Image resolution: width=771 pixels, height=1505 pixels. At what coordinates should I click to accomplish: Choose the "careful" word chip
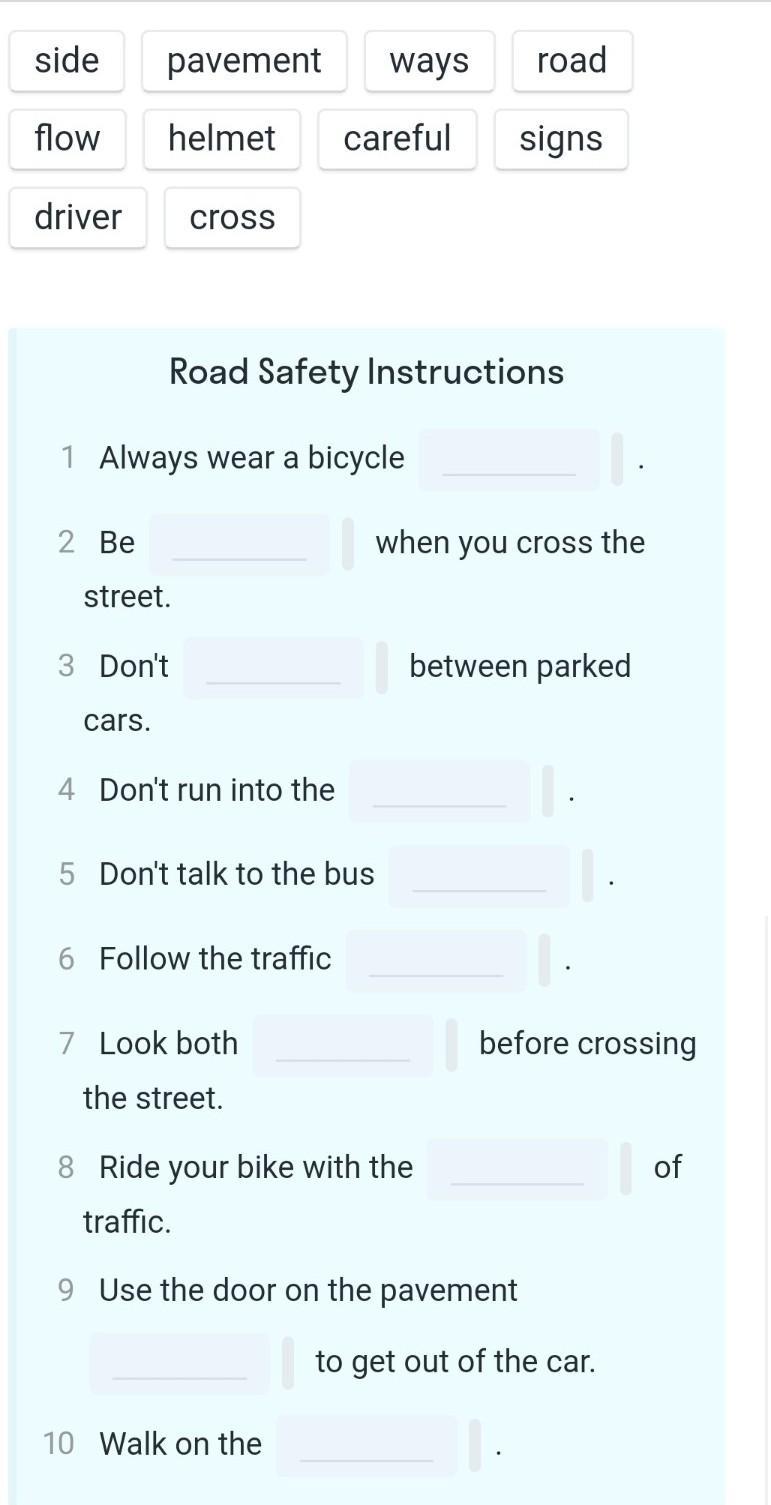click(397, 139)
